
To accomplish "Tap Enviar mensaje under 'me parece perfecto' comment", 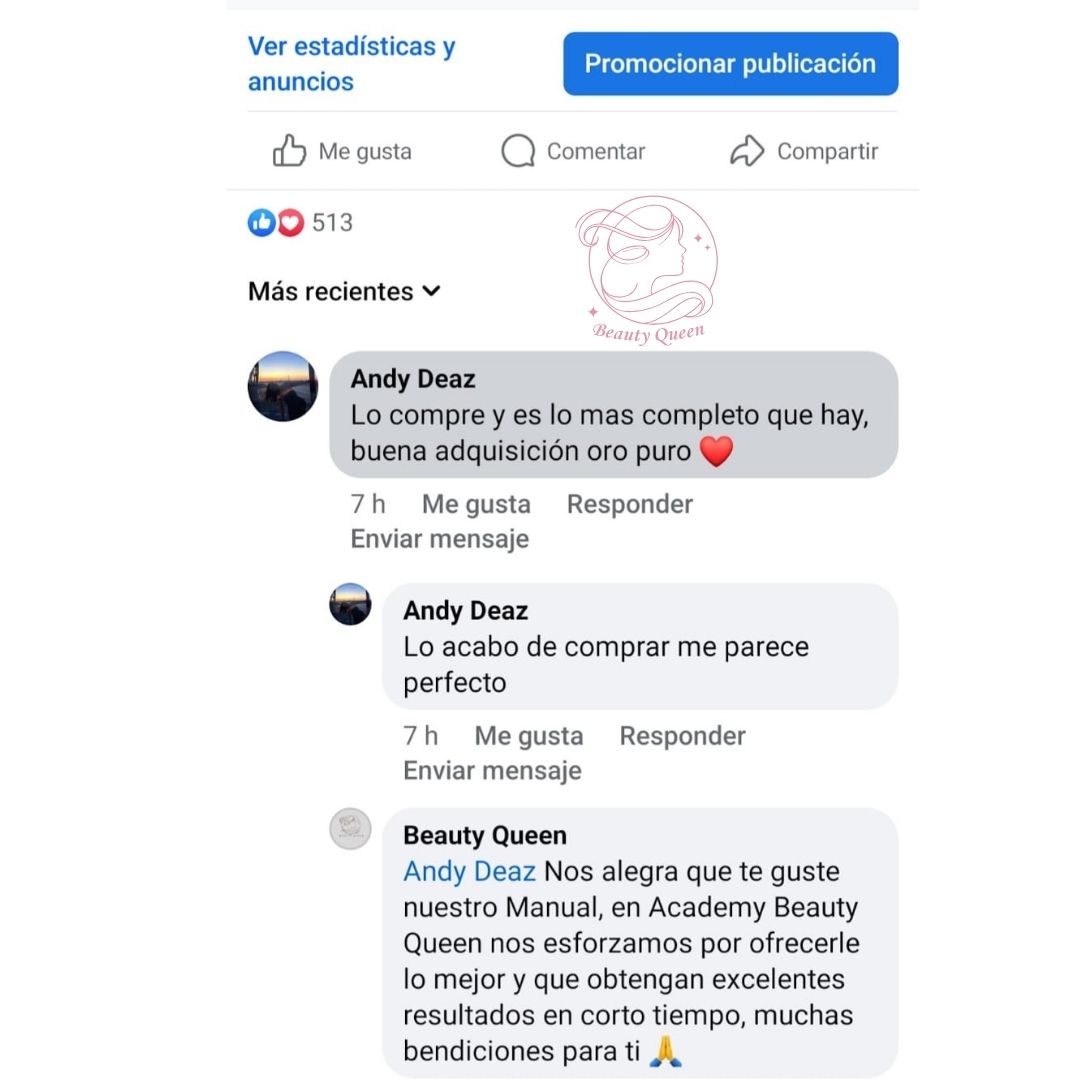I will coord(492,771).
